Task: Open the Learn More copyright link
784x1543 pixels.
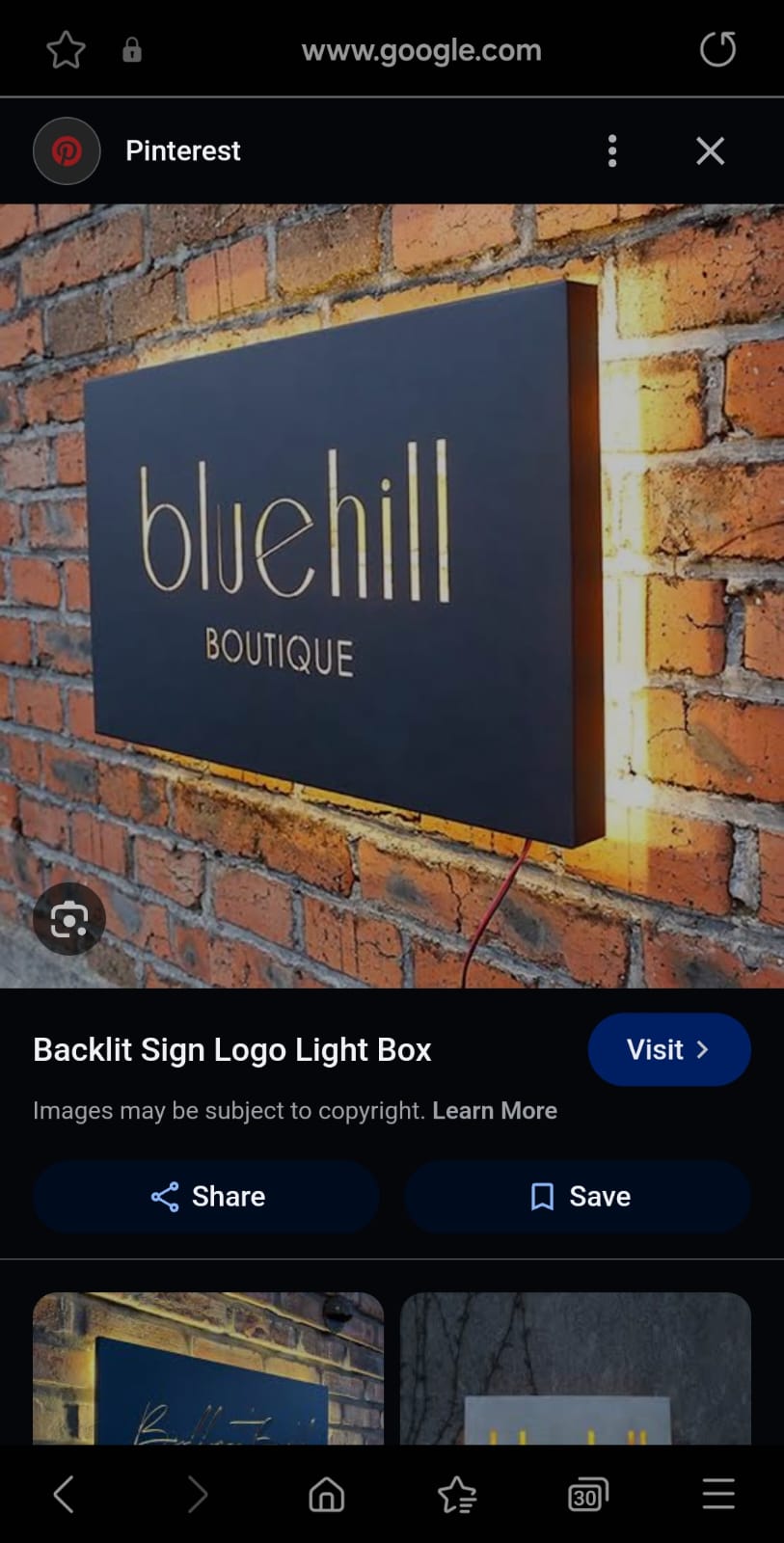Action: (x=495, y=1111)
